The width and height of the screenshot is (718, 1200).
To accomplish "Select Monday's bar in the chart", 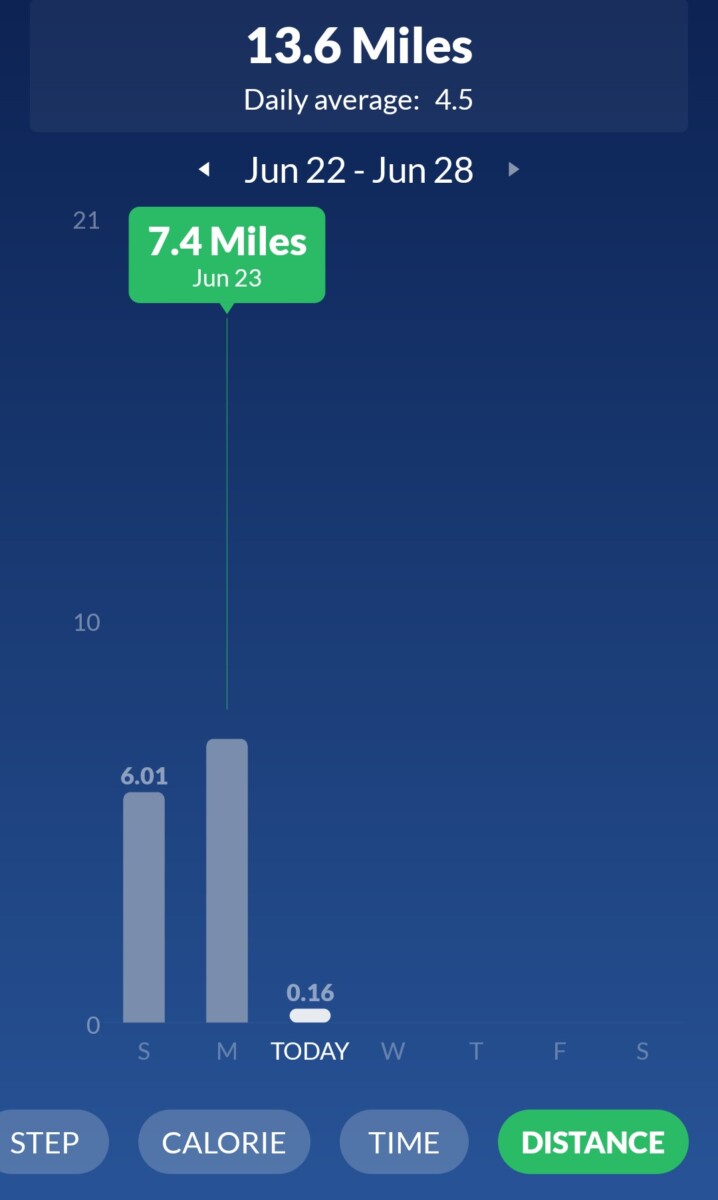I will pyautogui.click(x=227, y=881).
